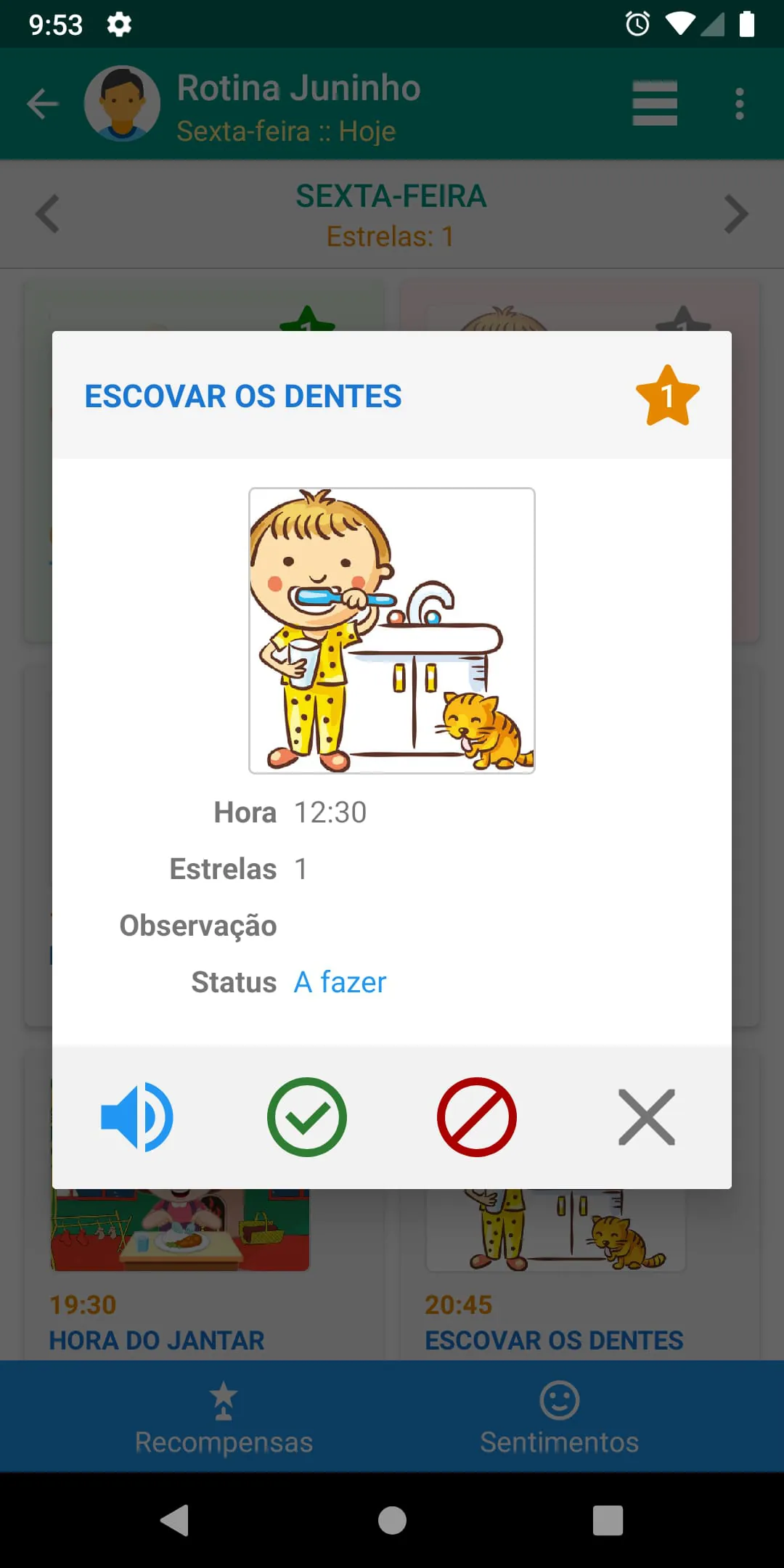Close the Escovar os Dentes dialog
Viewport: 784px width, 1568px height.
click(646, 1117)
